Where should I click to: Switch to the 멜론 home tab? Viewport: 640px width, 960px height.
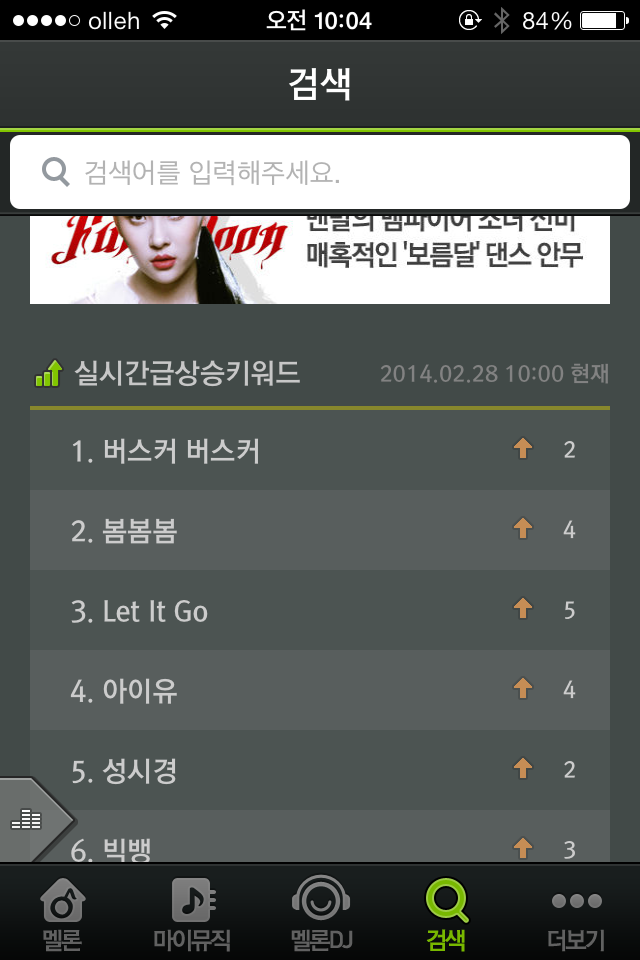[x=62, y=912]
